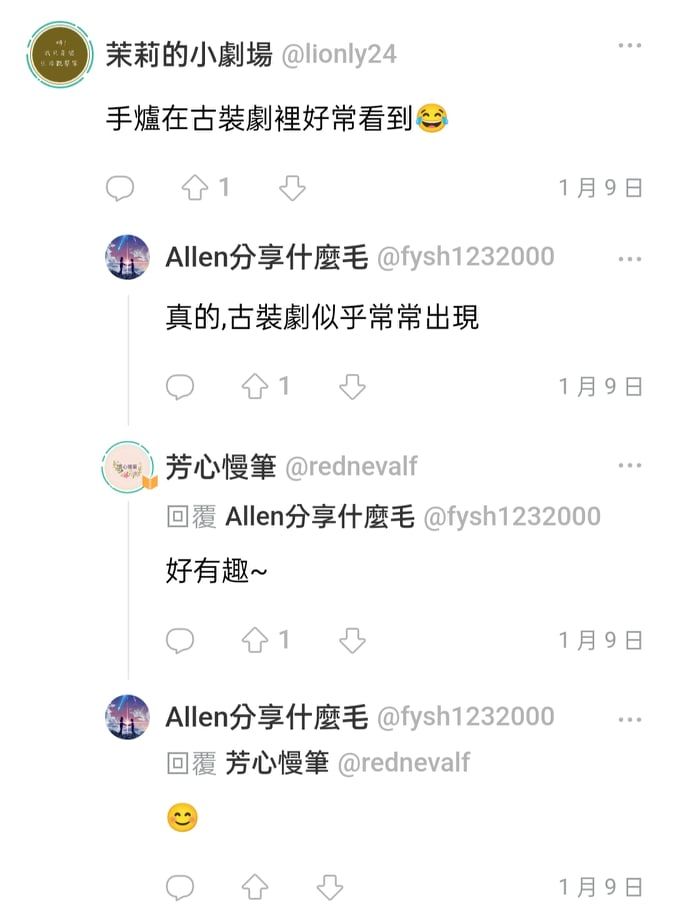Open the @rednevalf mention in Allen's reply
Viewport: 675px width, 910px height.
404,763
